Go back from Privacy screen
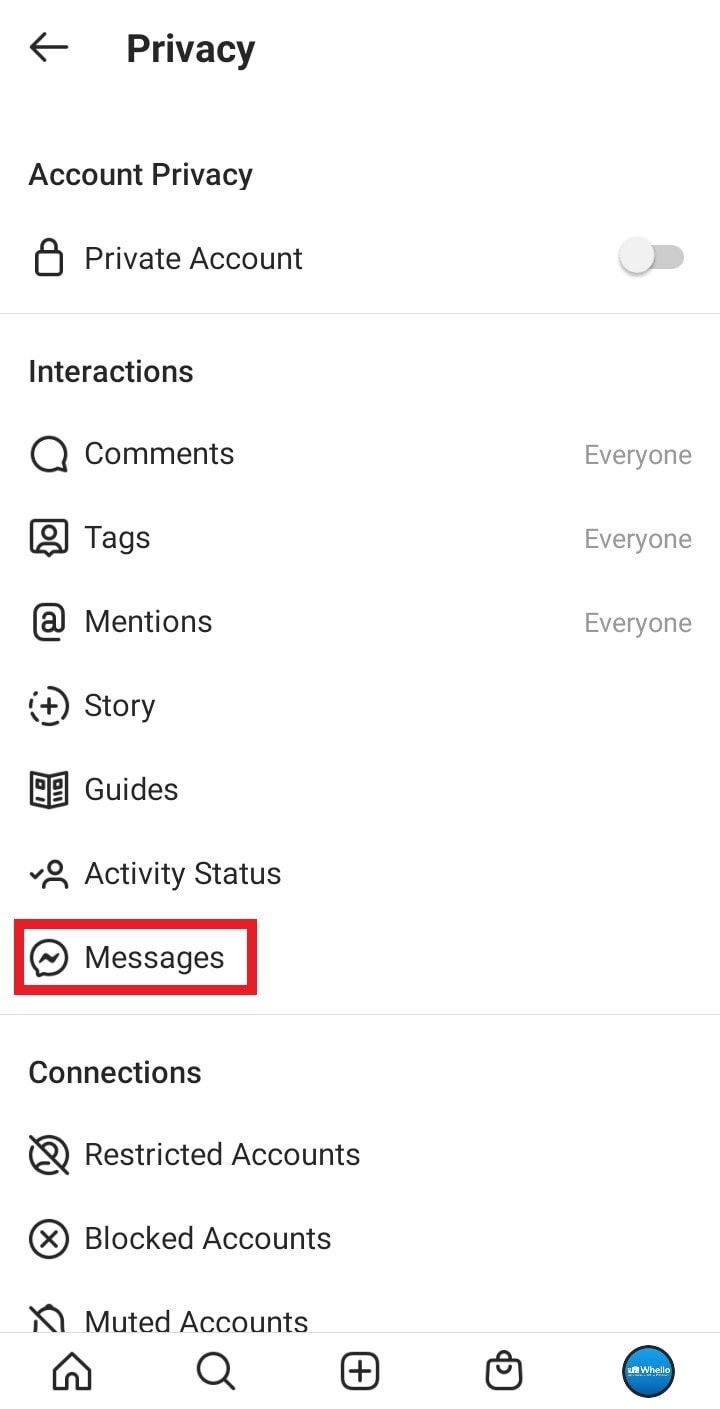 48,47
